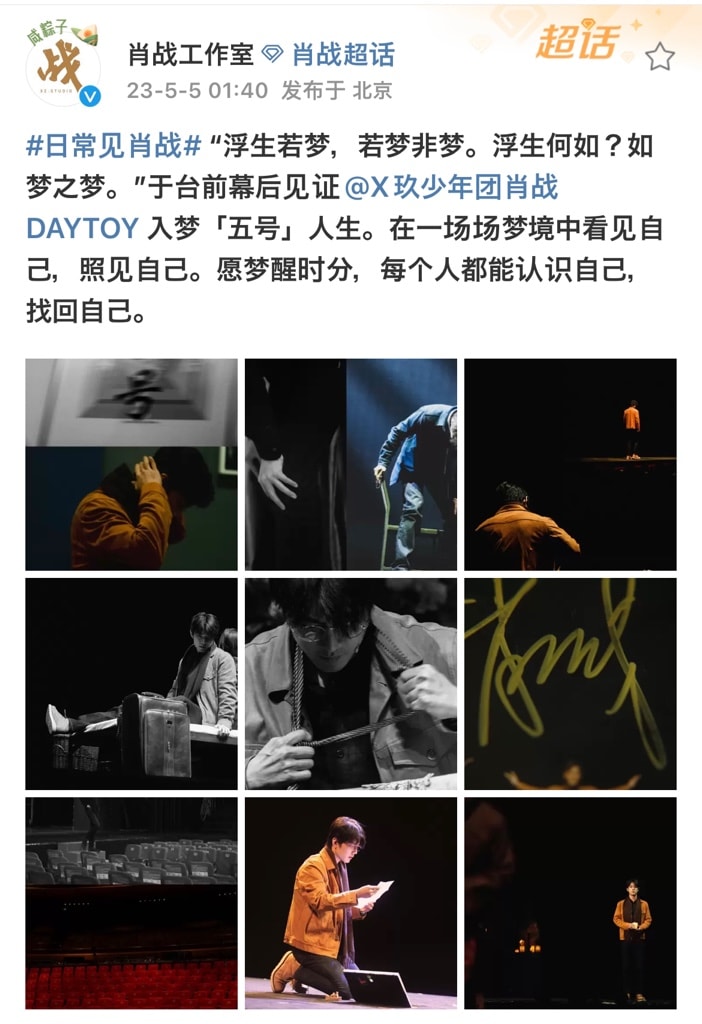The image size is (702, 1024).
Task: Open photo with blurred 号 sign
Action: (x=131, y=464)
